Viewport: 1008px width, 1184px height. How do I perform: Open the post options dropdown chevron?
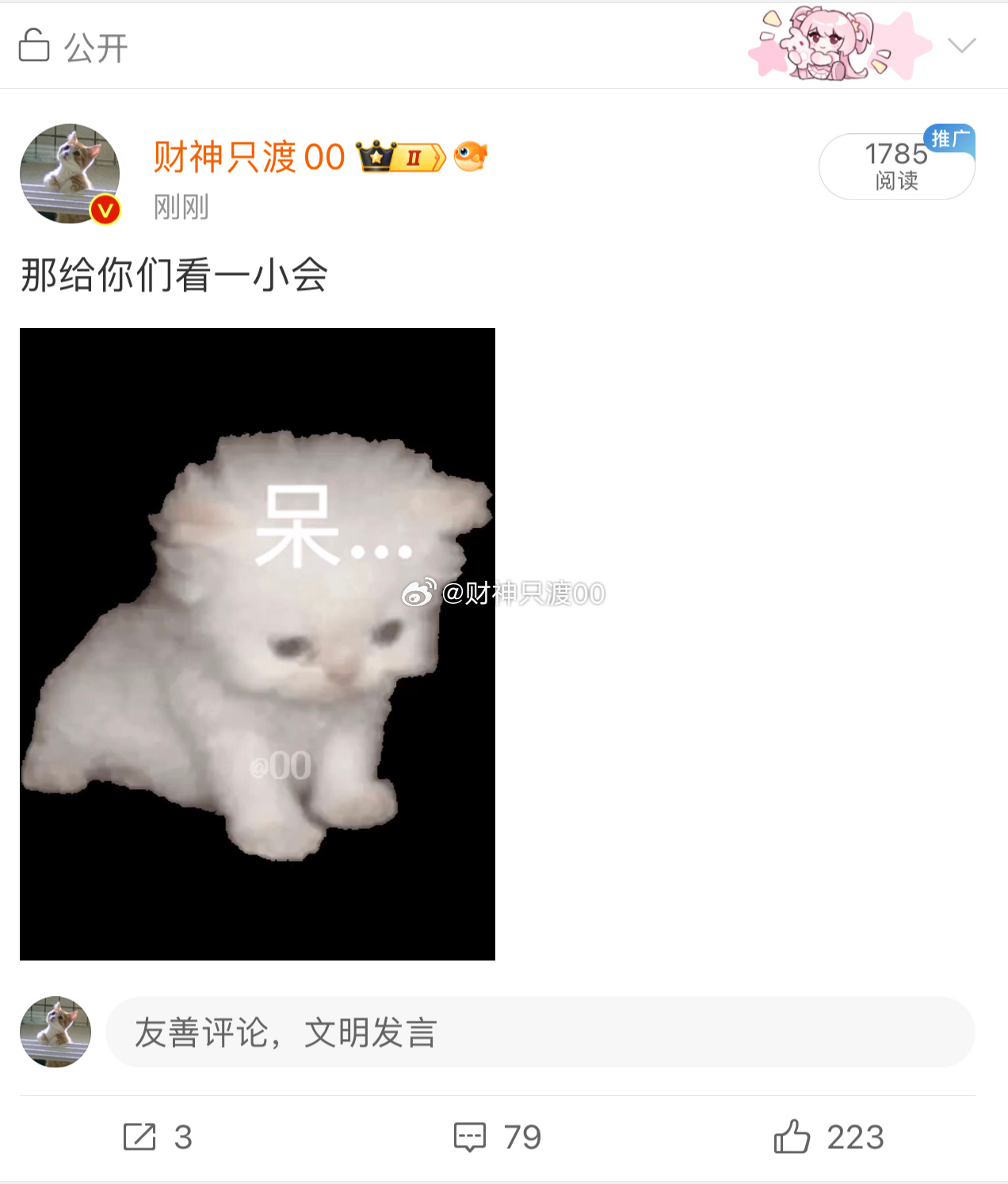(x=961, y=46)
